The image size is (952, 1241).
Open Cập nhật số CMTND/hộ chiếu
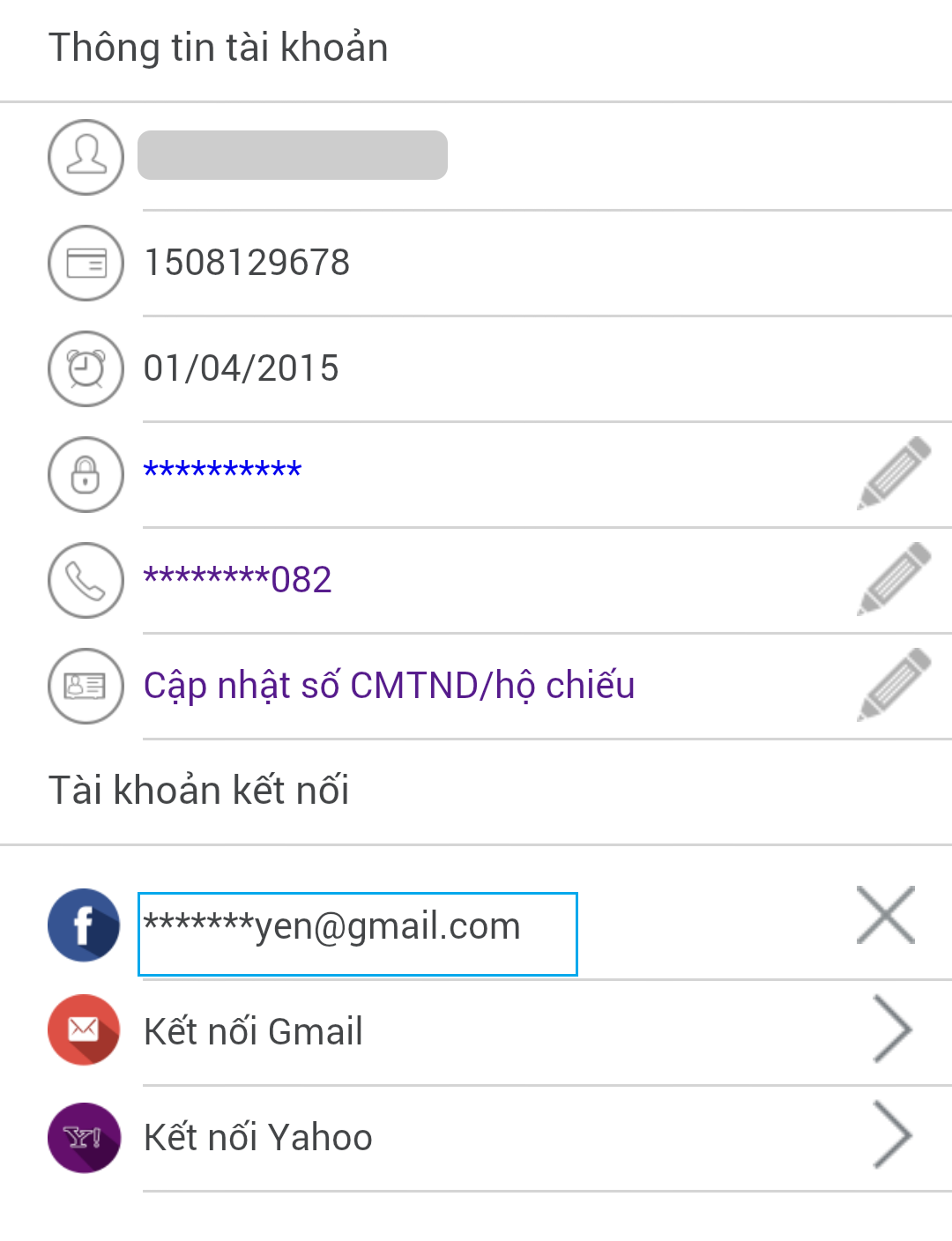point(389,686)
